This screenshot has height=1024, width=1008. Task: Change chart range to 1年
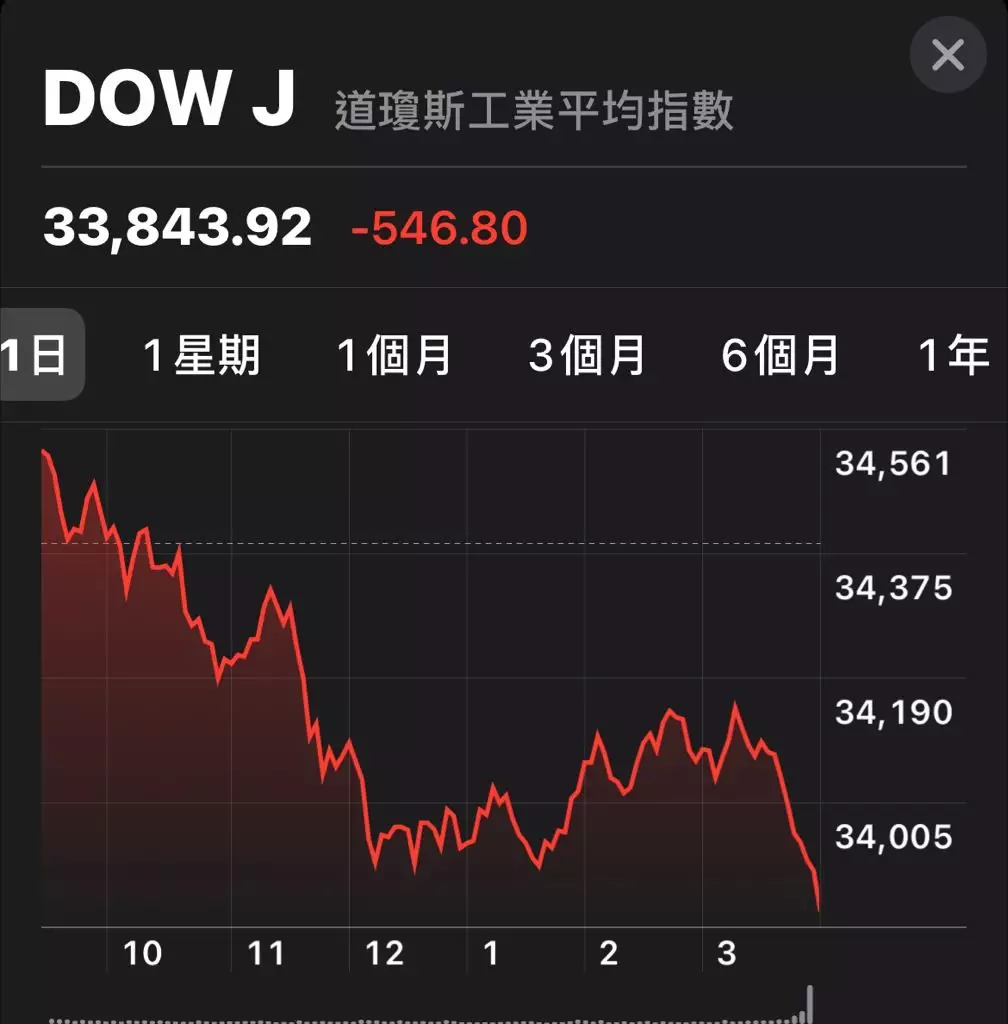click(x=954, y=355)
